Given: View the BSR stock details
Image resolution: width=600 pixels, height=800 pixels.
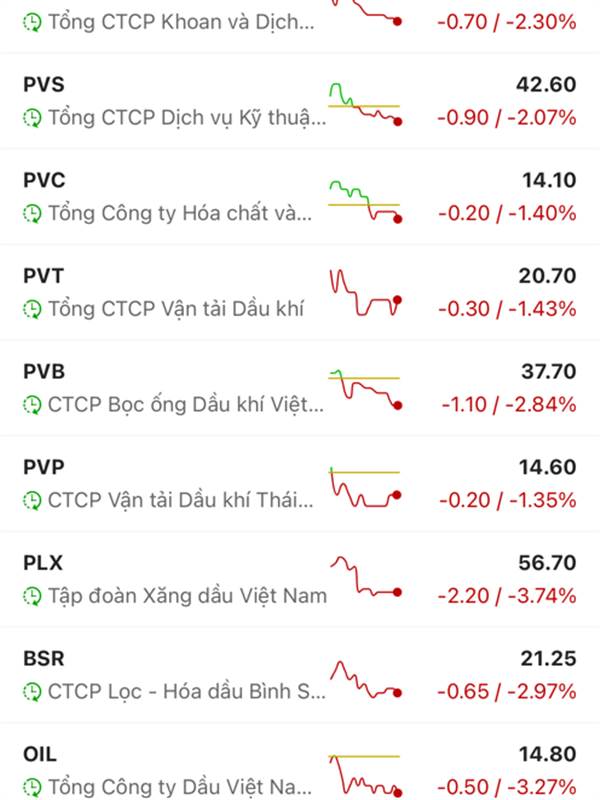Looking at the screenshot, I should click(300, 675).
